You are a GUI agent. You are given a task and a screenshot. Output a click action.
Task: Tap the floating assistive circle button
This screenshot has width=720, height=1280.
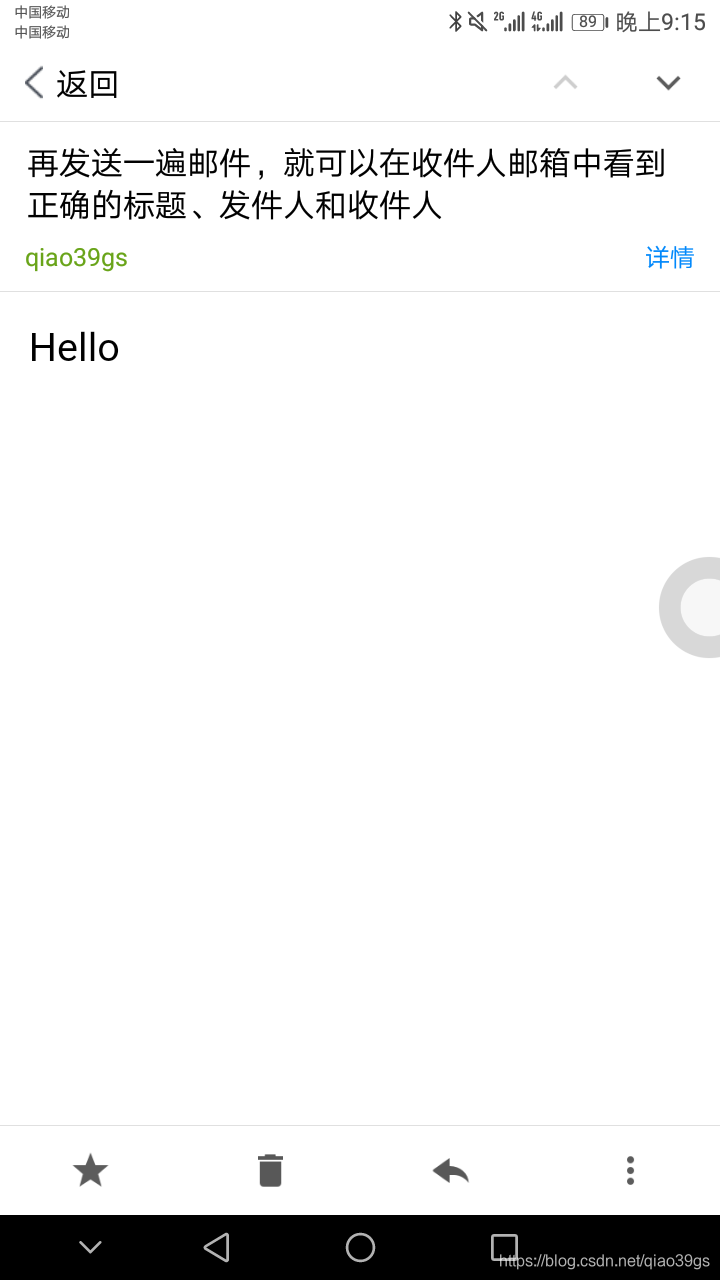point(695,607)
